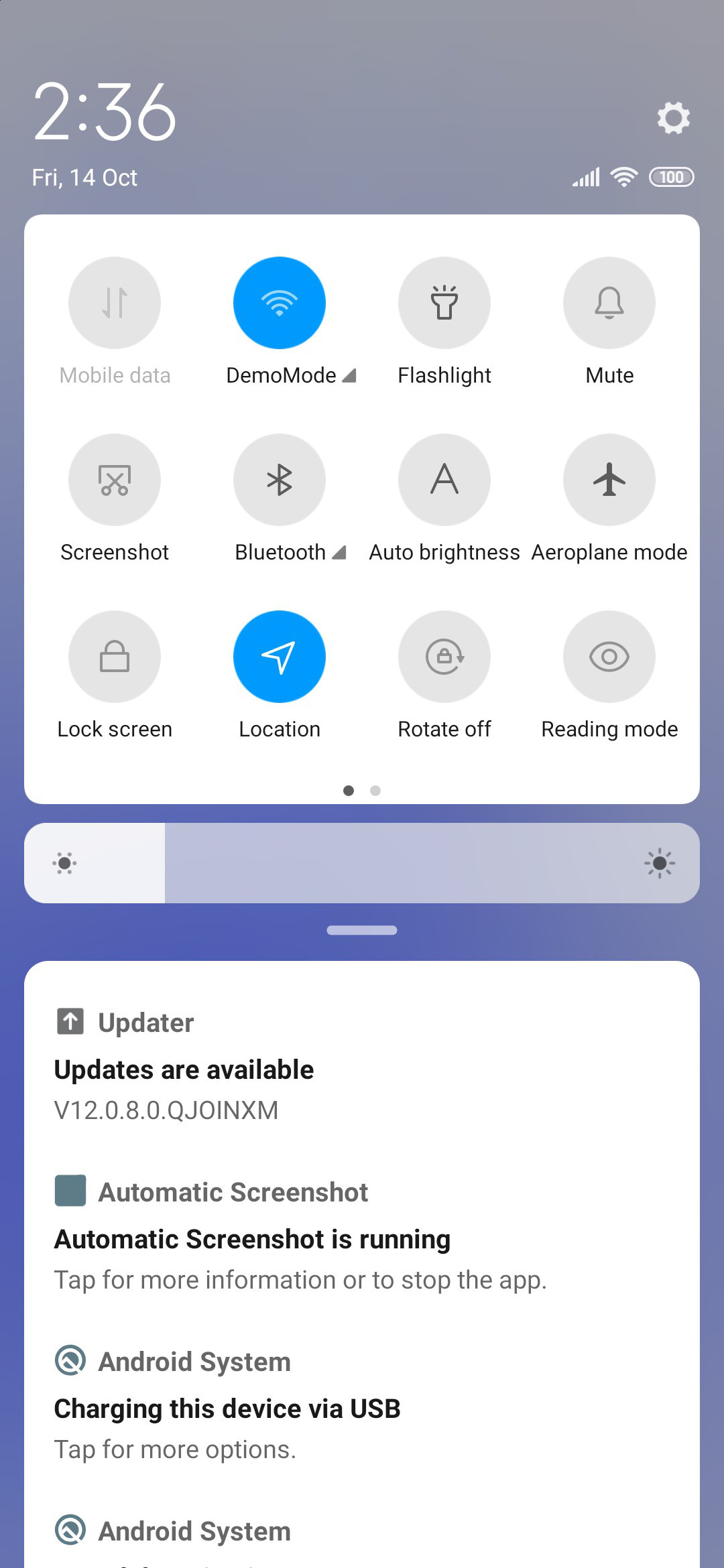724x1568 pixels.
Task: Enable Auto brightness
Action: 444,480
